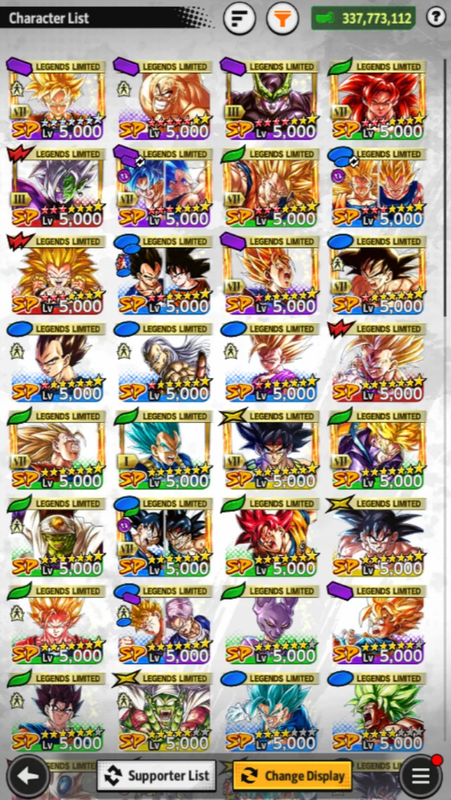Viewport: 451px width, 800px height.
Task: Select the Bardock card with red headband
Action: point(270,449)
